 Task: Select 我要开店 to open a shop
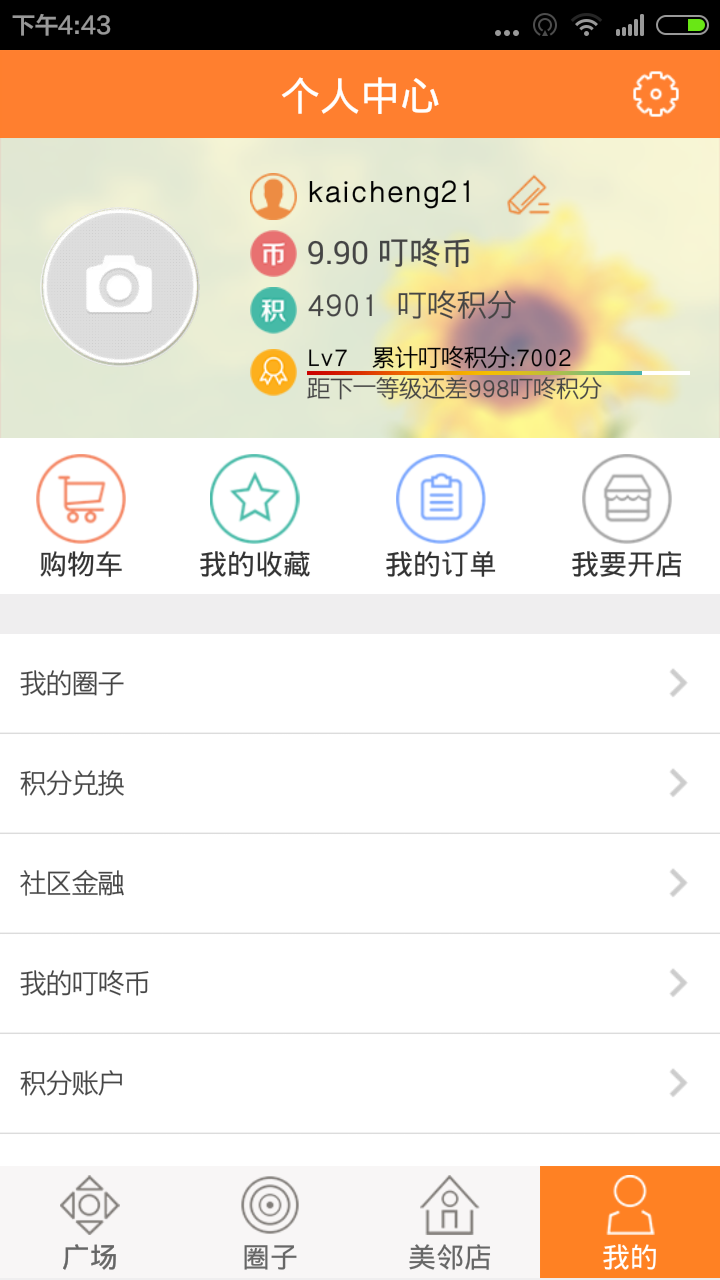[626, 516]
